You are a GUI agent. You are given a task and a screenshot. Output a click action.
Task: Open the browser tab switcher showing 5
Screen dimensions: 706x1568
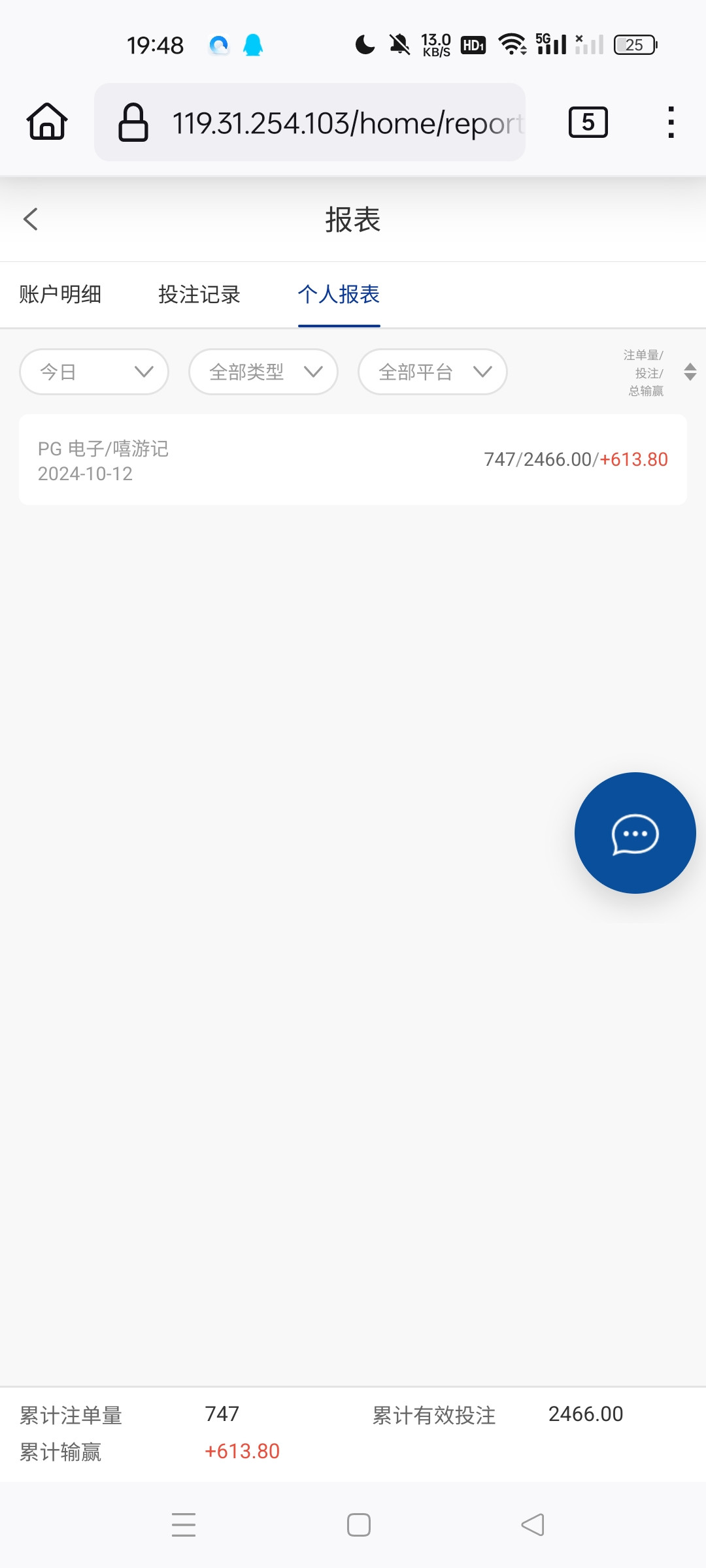click(588, 122)
